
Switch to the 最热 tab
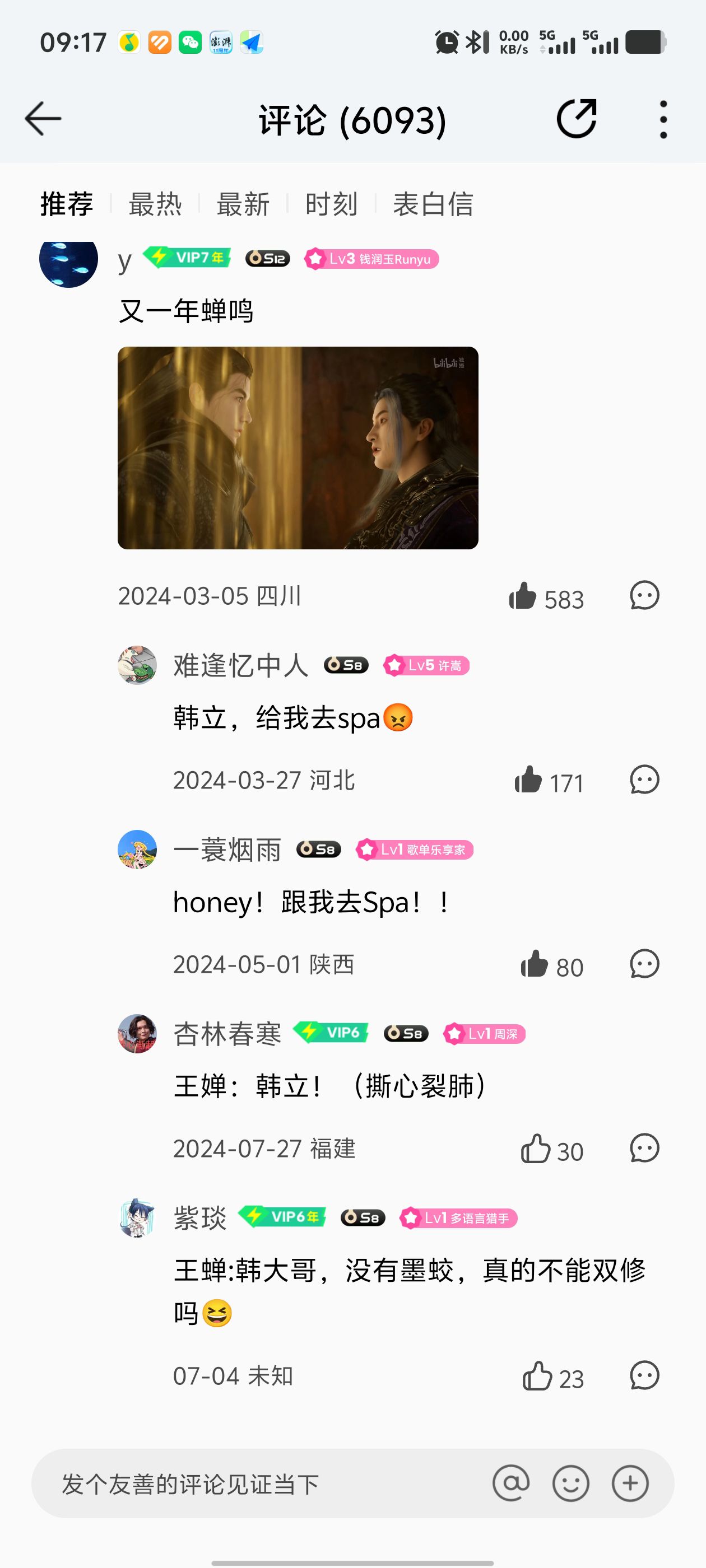coord(155,204)
